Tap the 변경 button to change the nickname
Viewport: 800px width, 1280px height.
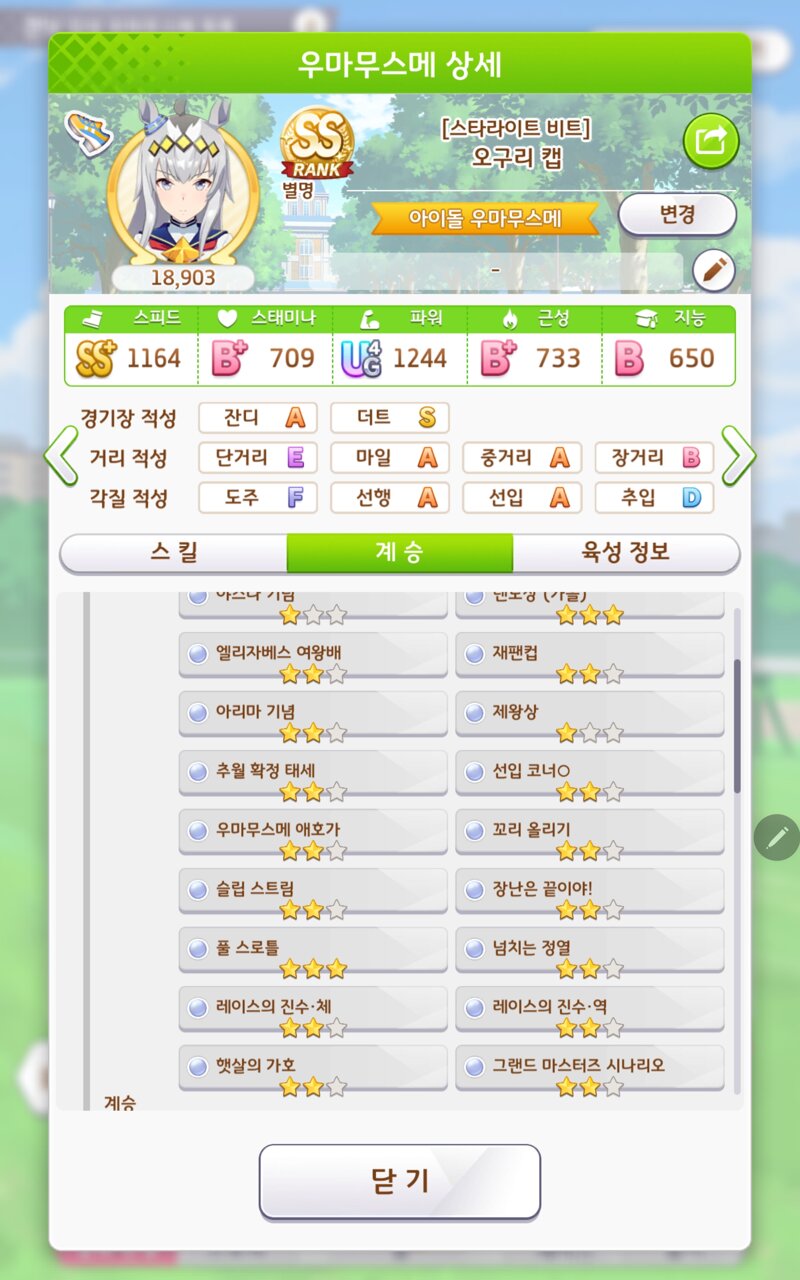pyautogui.click(x=677, y=215)
